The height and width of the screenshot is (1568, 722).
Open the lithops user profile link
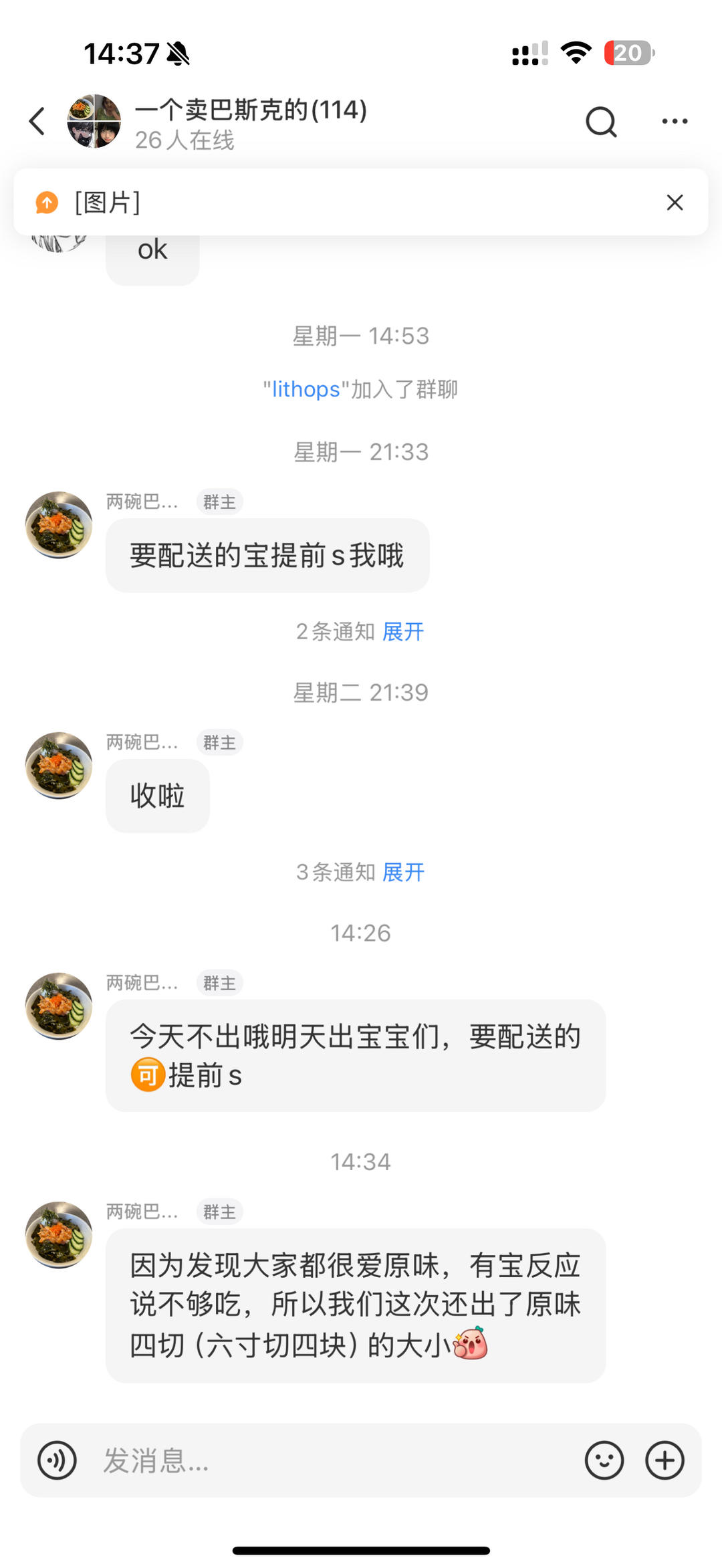[x=306, y=389]
